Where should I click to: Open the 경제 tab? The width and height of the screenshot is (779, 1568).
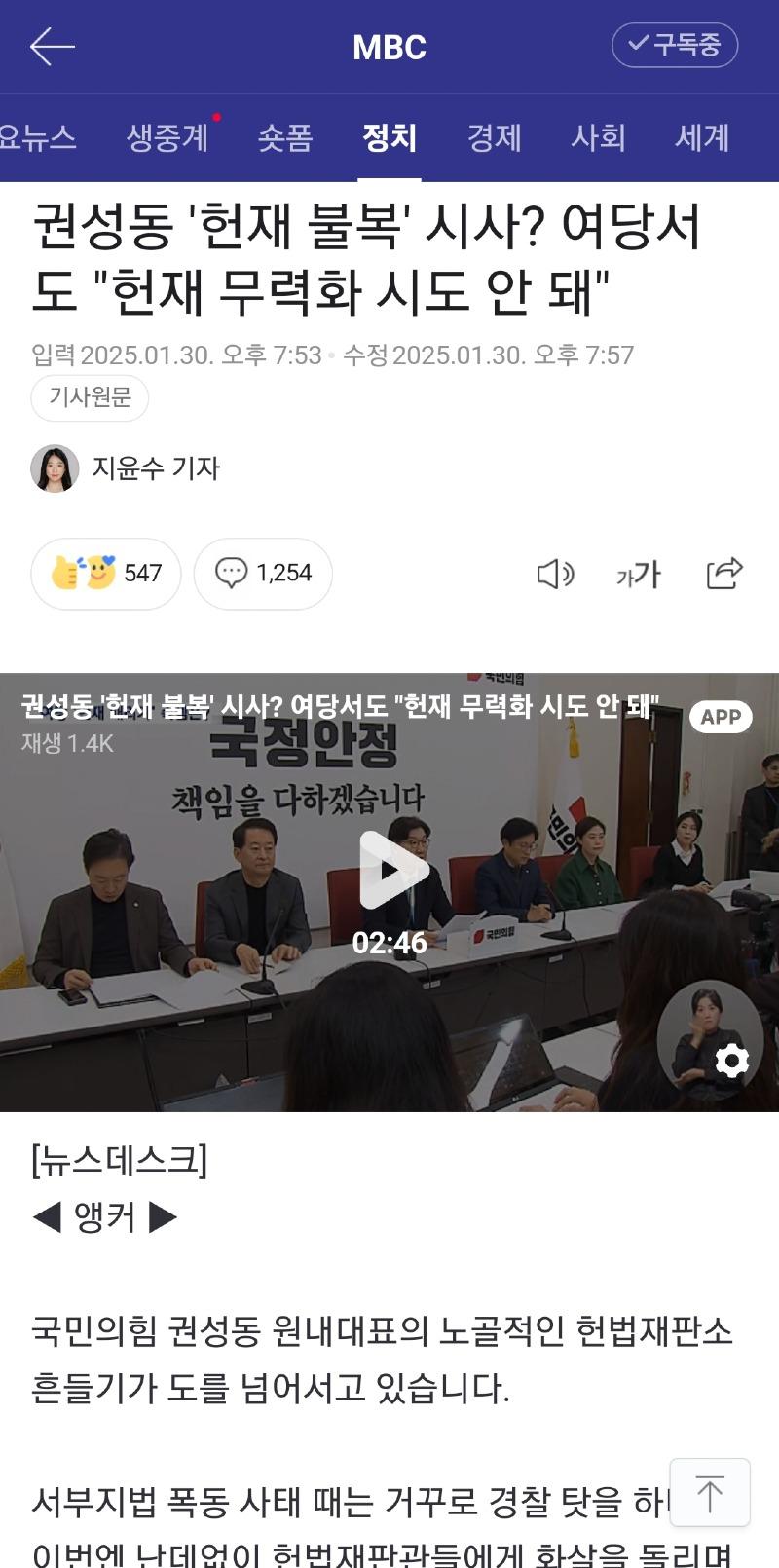click(495, 138)
